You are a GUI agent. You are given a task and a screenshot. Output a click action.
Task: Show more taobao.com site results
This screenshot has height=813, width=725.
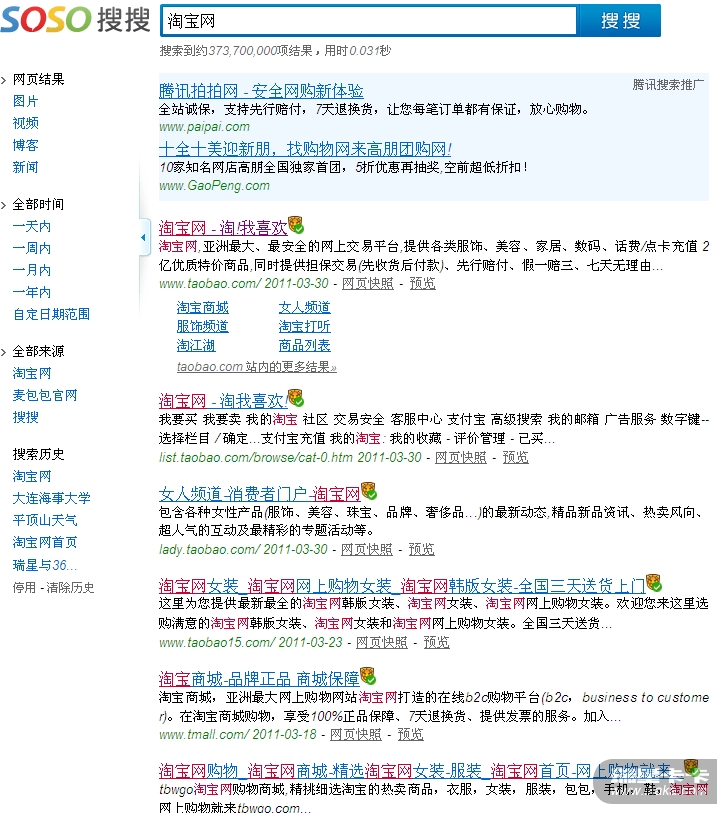click(258, 368)
